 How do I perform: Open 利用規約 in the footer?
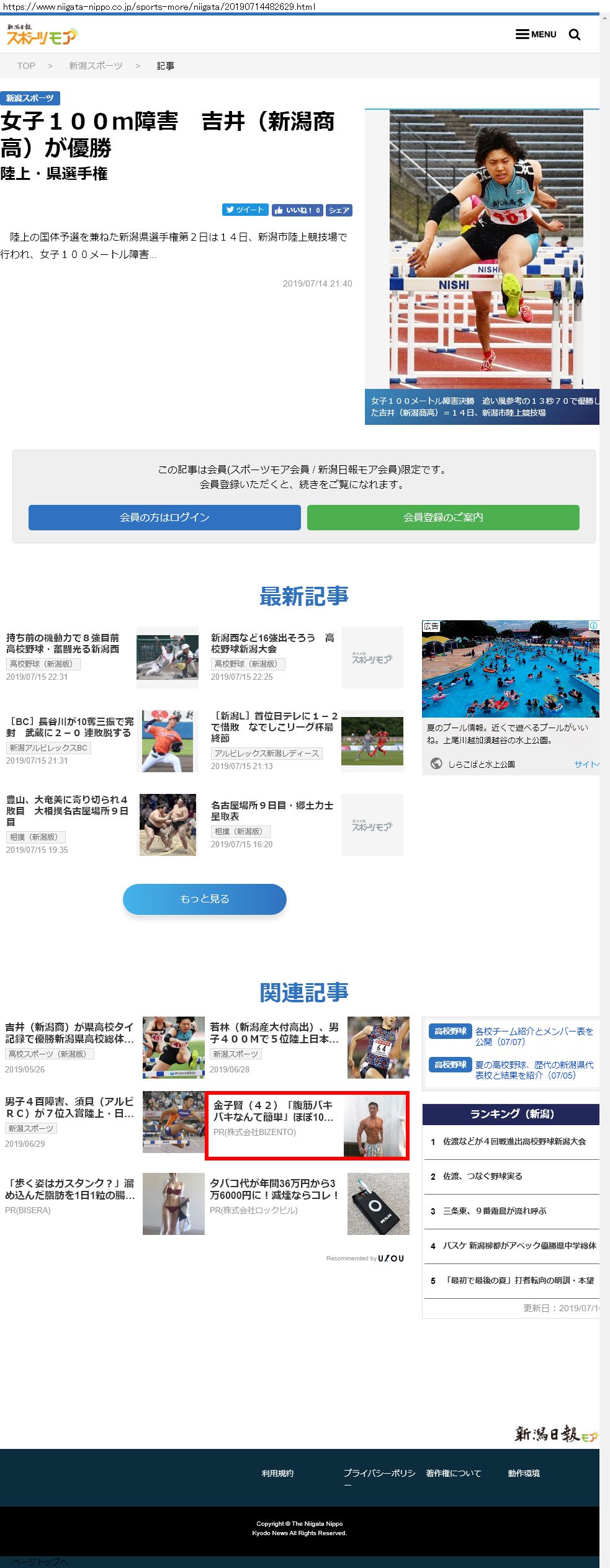click(277, 1473)
